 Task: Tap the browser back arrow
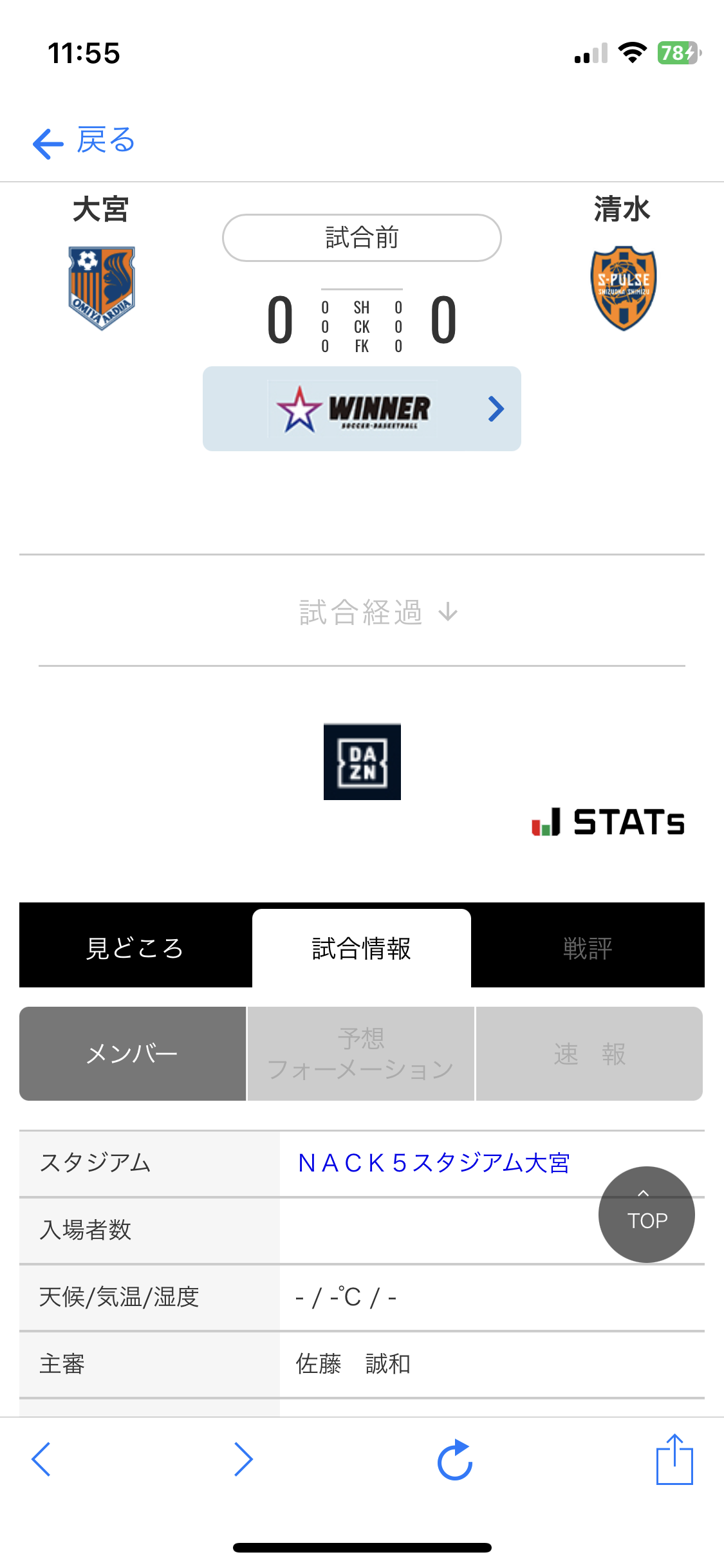(41, 1459)
